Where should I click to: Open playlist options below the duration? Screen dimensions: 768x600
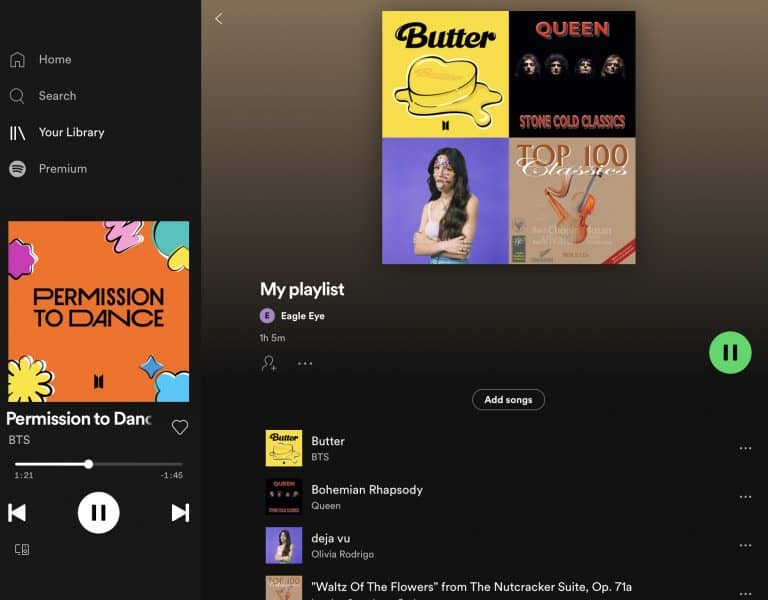(305, 363)
